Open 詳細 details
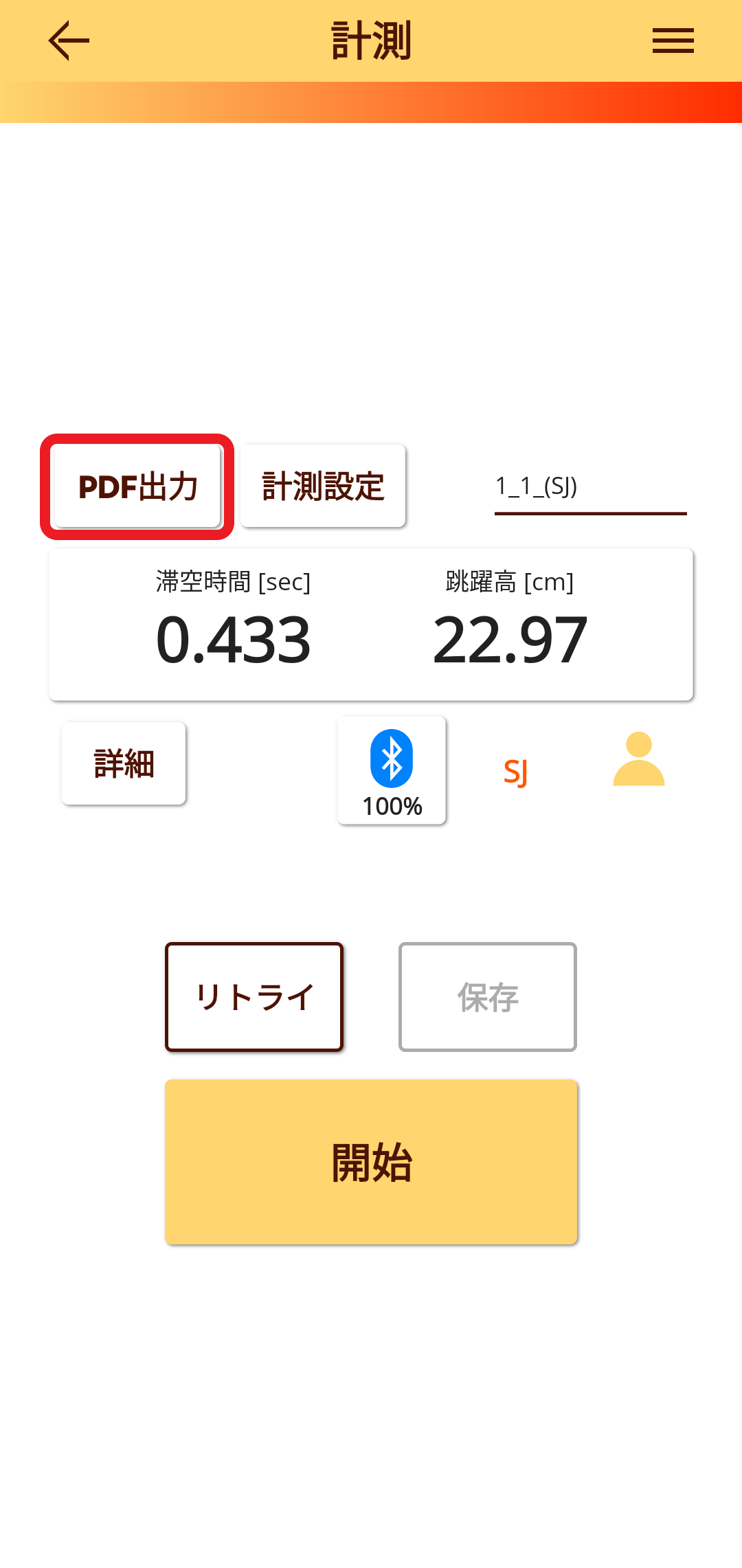The height and width of the screenshot is (1568, 742). click(x=124, y=763)
